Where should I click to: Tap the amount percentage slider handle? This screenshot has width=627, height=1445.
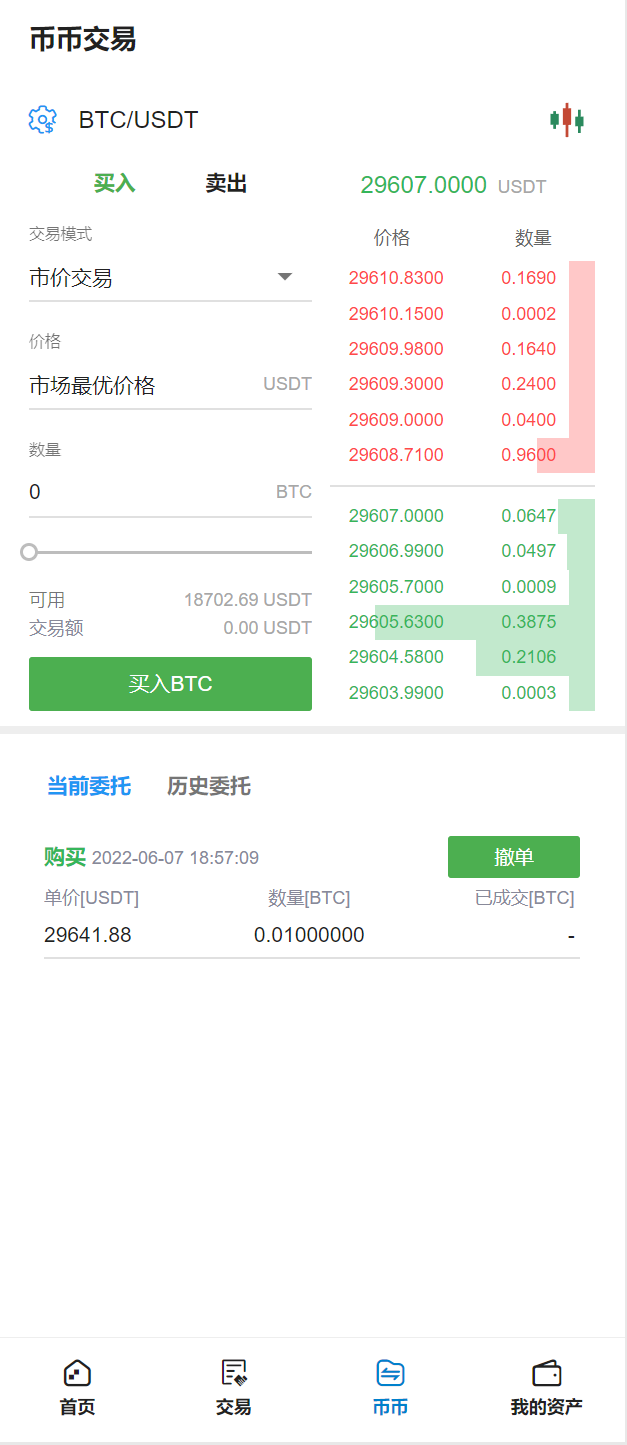[x=29, y=552]
